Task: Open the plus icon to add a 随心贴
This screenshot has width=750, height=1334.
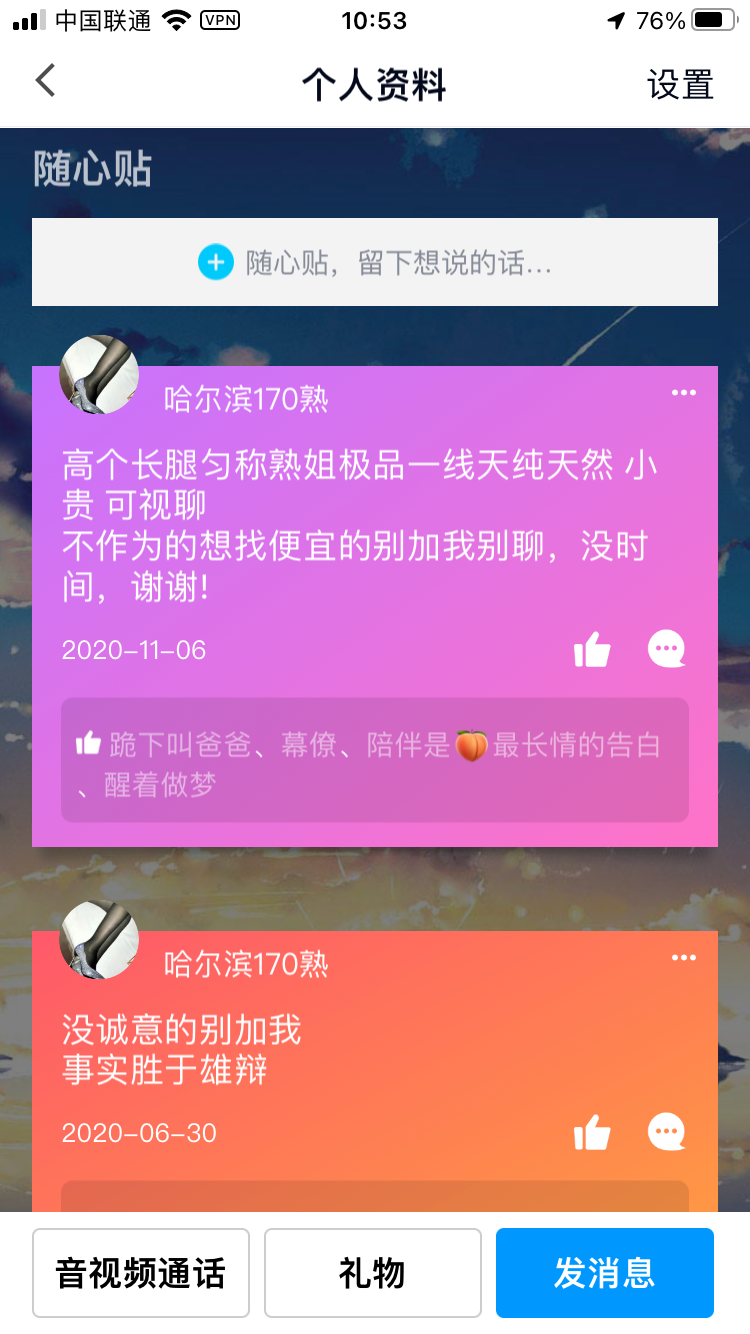Action: (x=216, y=262)
